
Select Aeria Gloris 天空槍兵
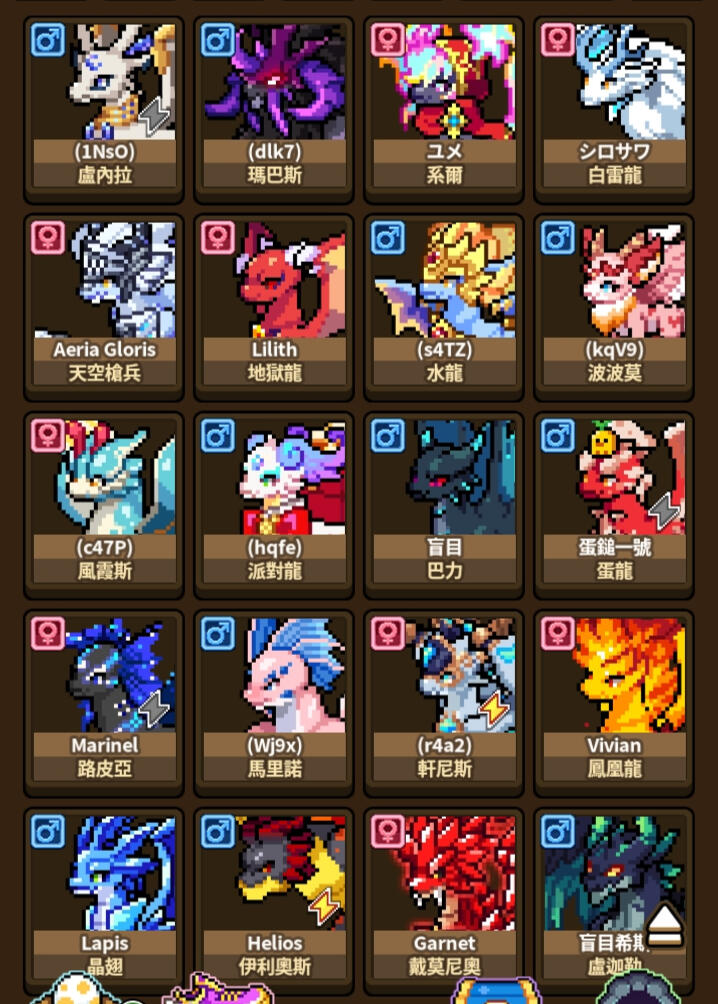click(104, 306)
